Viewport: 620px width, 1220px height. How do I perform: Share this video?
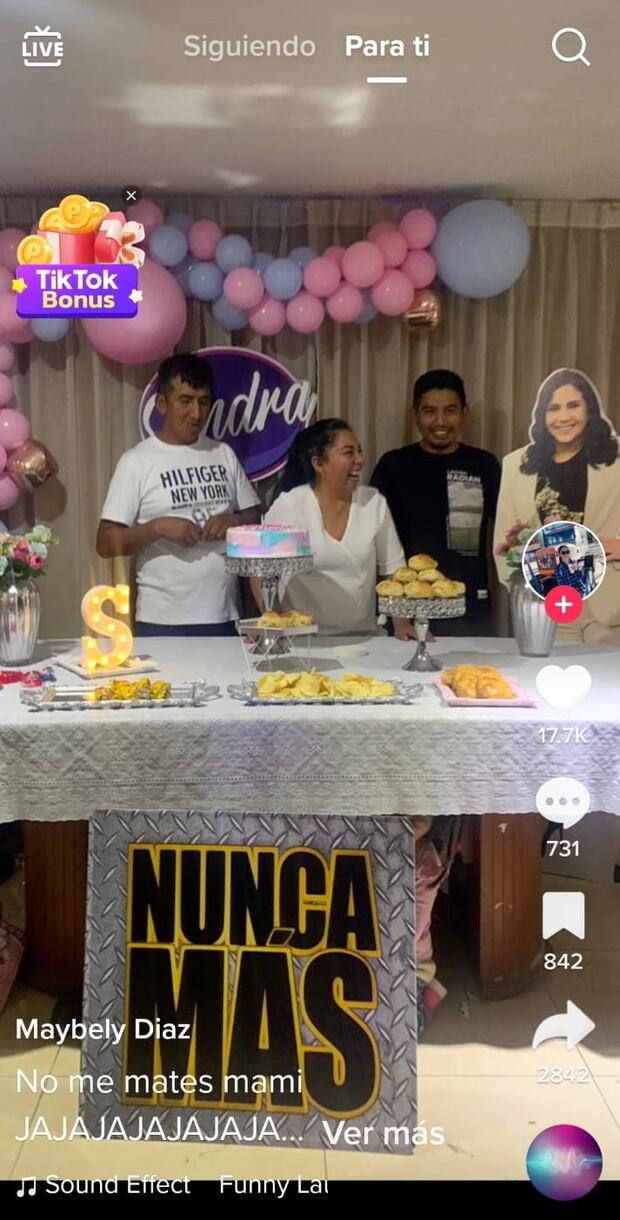[x=563, y=1026]
